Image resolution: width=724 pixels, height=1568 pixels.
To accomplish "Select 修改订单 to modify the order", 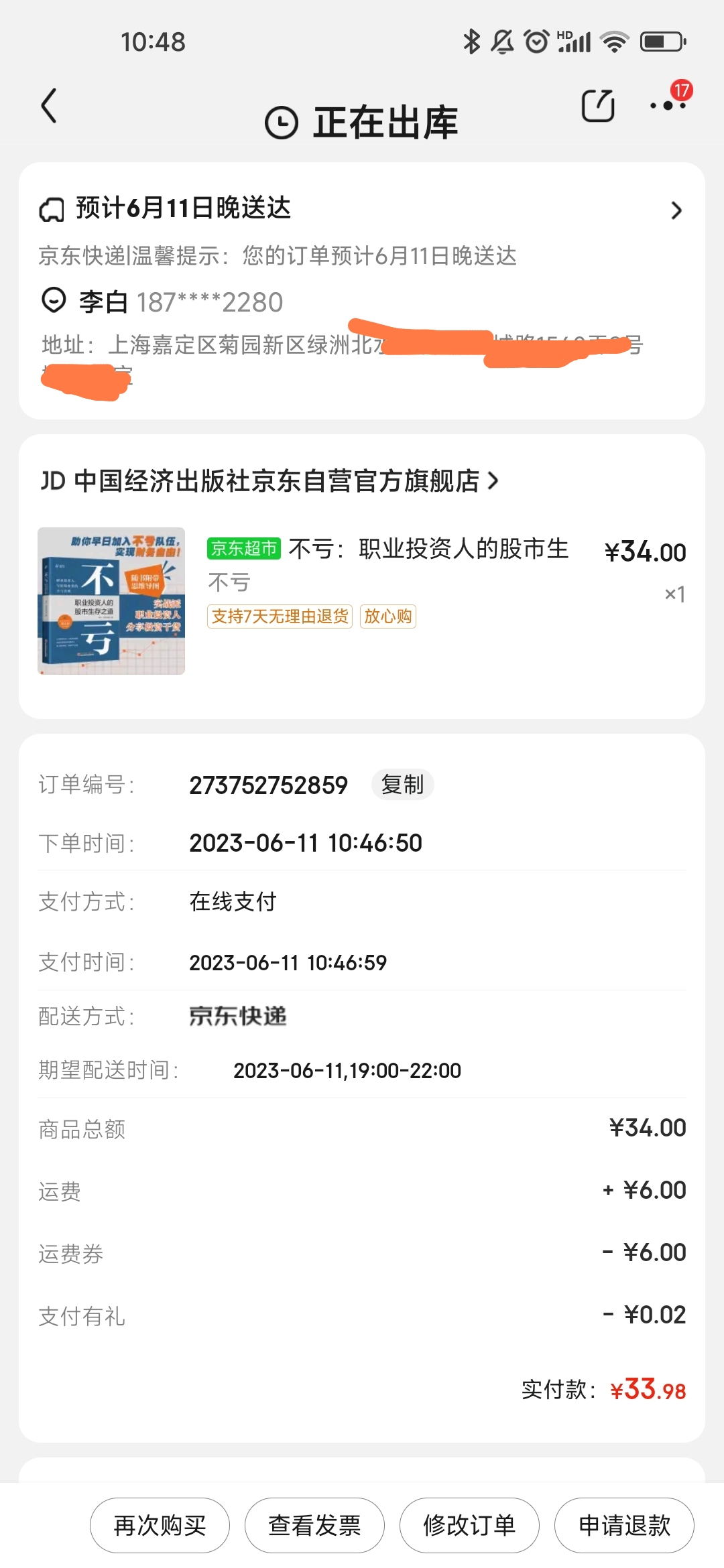I will 469,1526.
